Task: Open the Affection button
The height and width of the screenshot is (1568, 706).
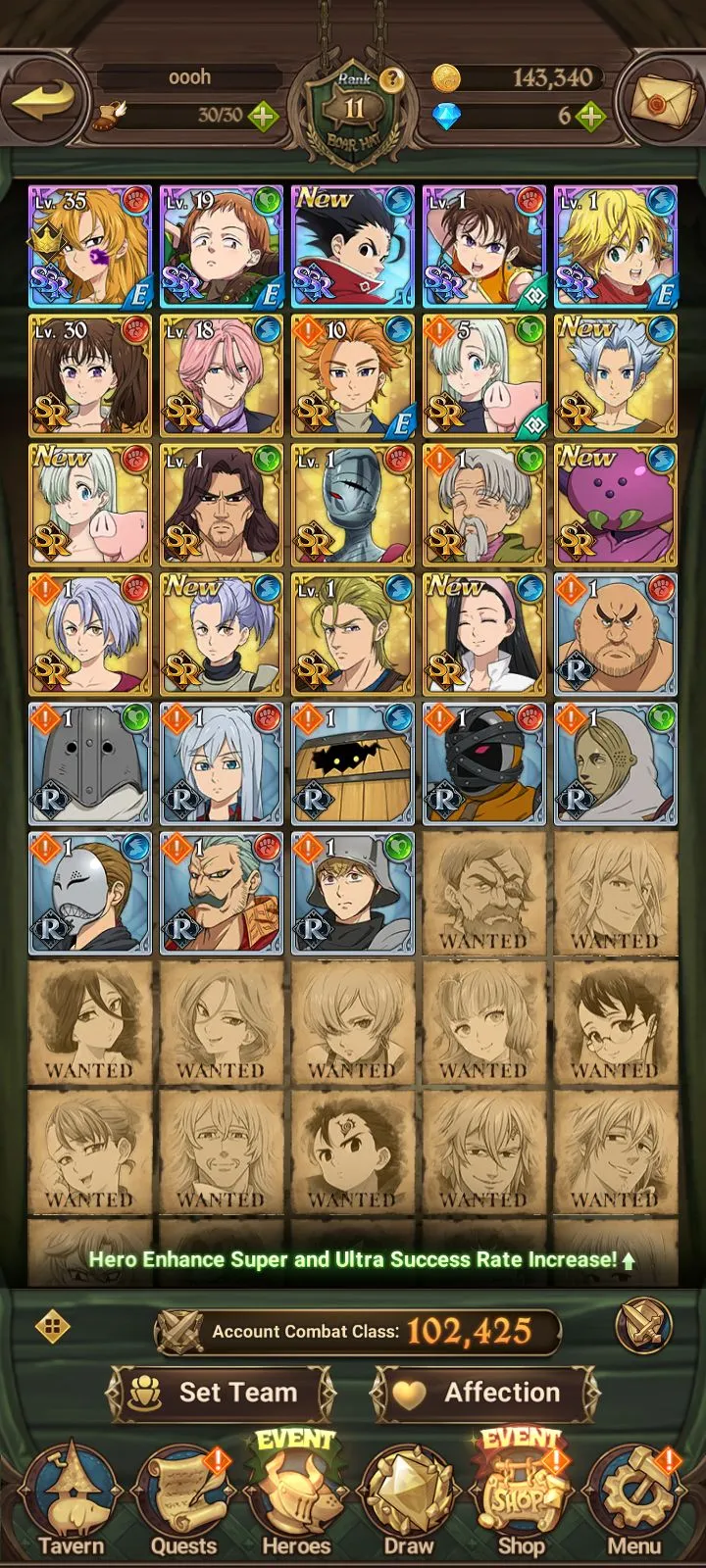Action: [x=484, y=1392]
